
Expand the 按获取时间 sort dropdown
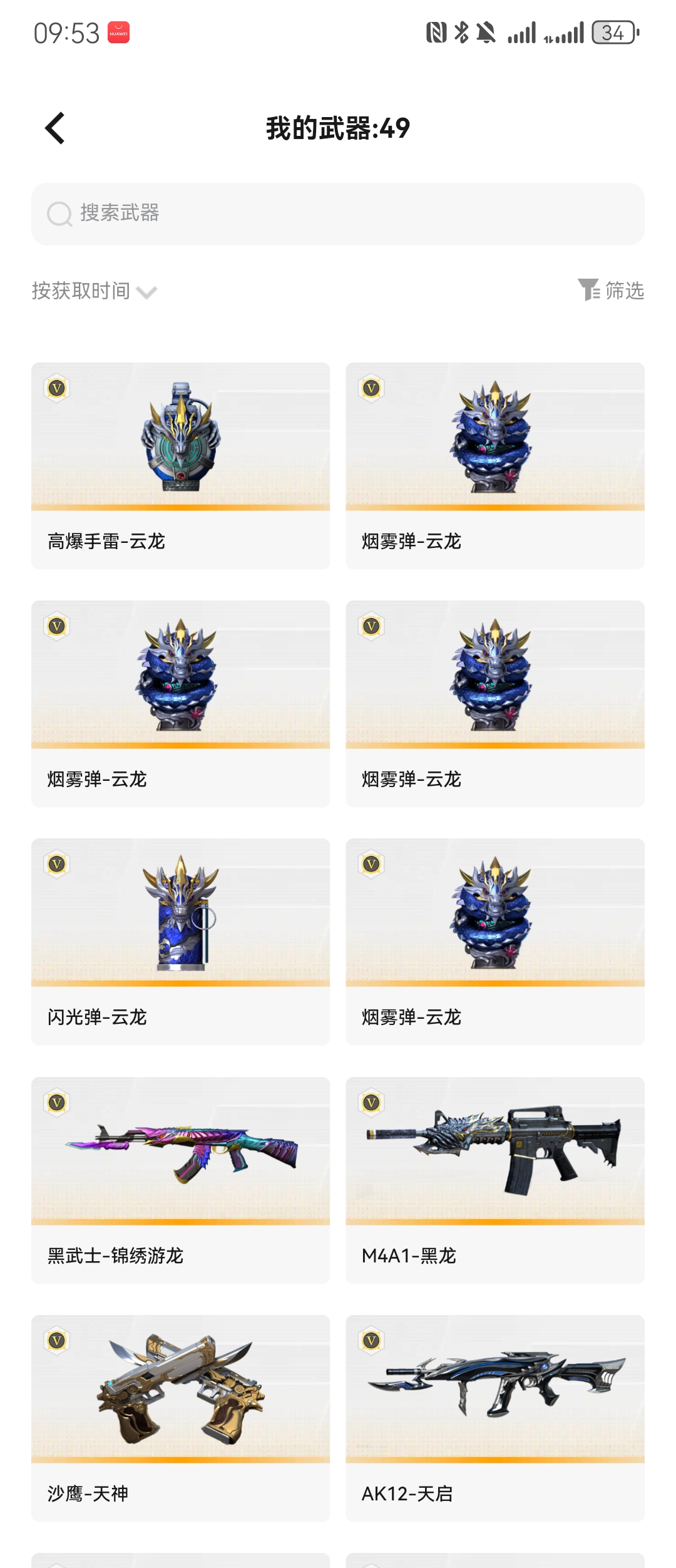pyautogui.click(x=94, y=291)
